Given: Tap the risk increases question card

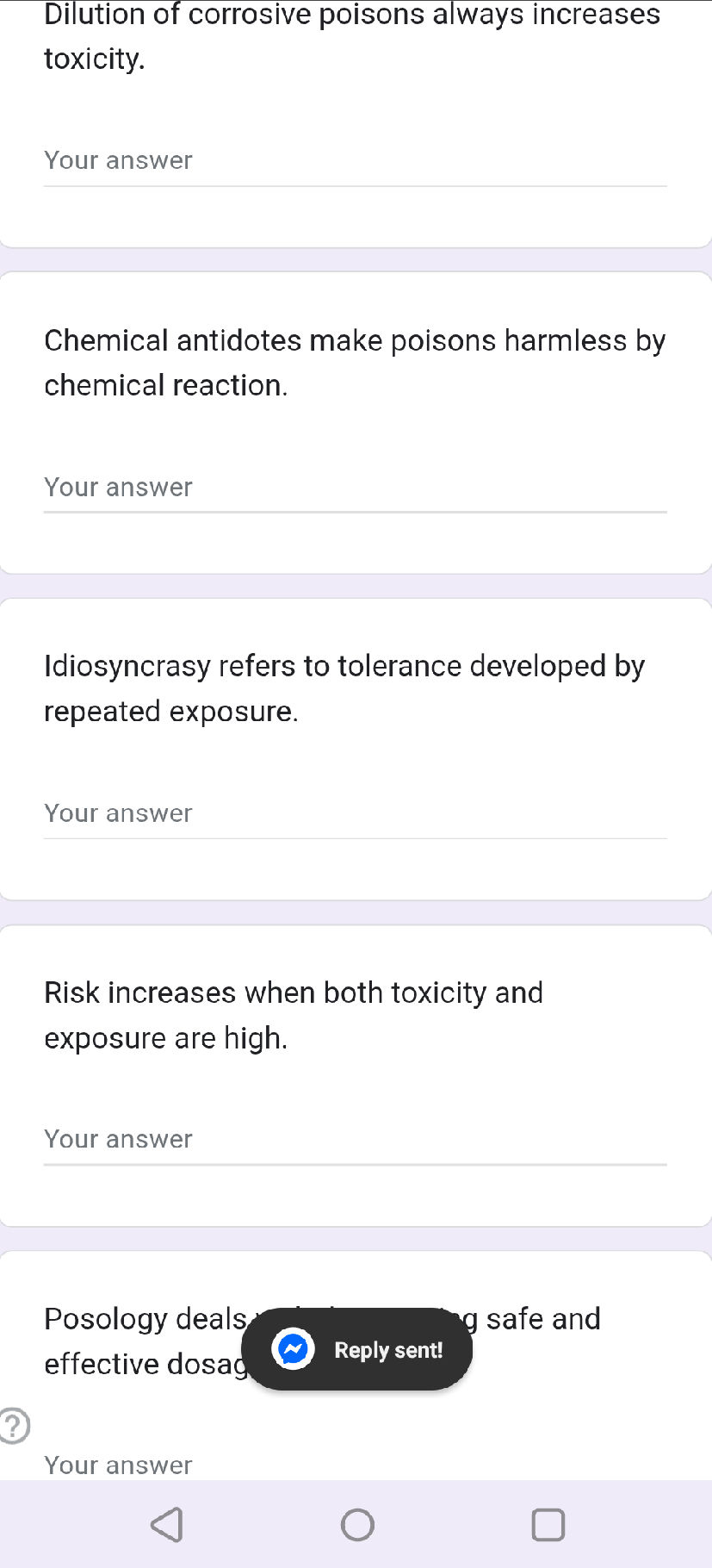Looking at the screenshot, I should coord(293,1014).
